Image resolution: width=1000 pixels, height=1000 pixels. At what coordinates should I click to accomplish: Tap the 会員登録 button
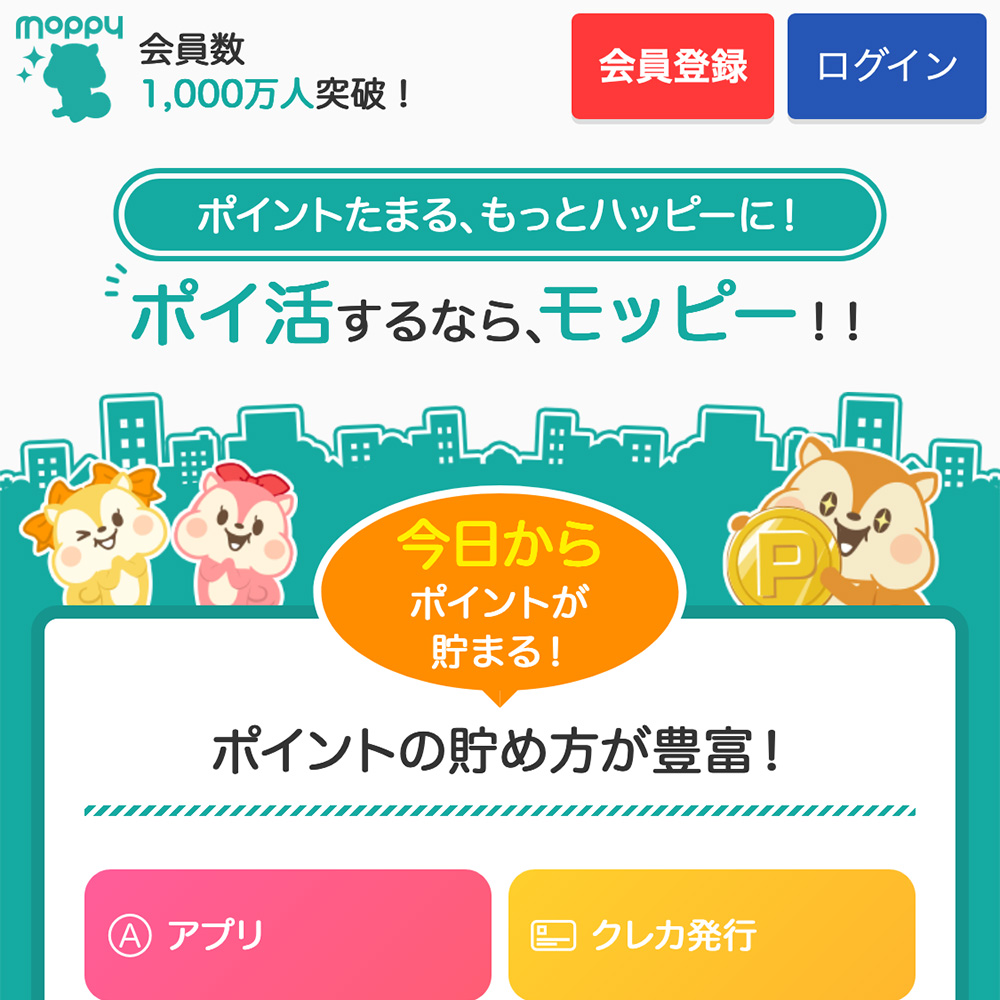[x=673, y=66]
